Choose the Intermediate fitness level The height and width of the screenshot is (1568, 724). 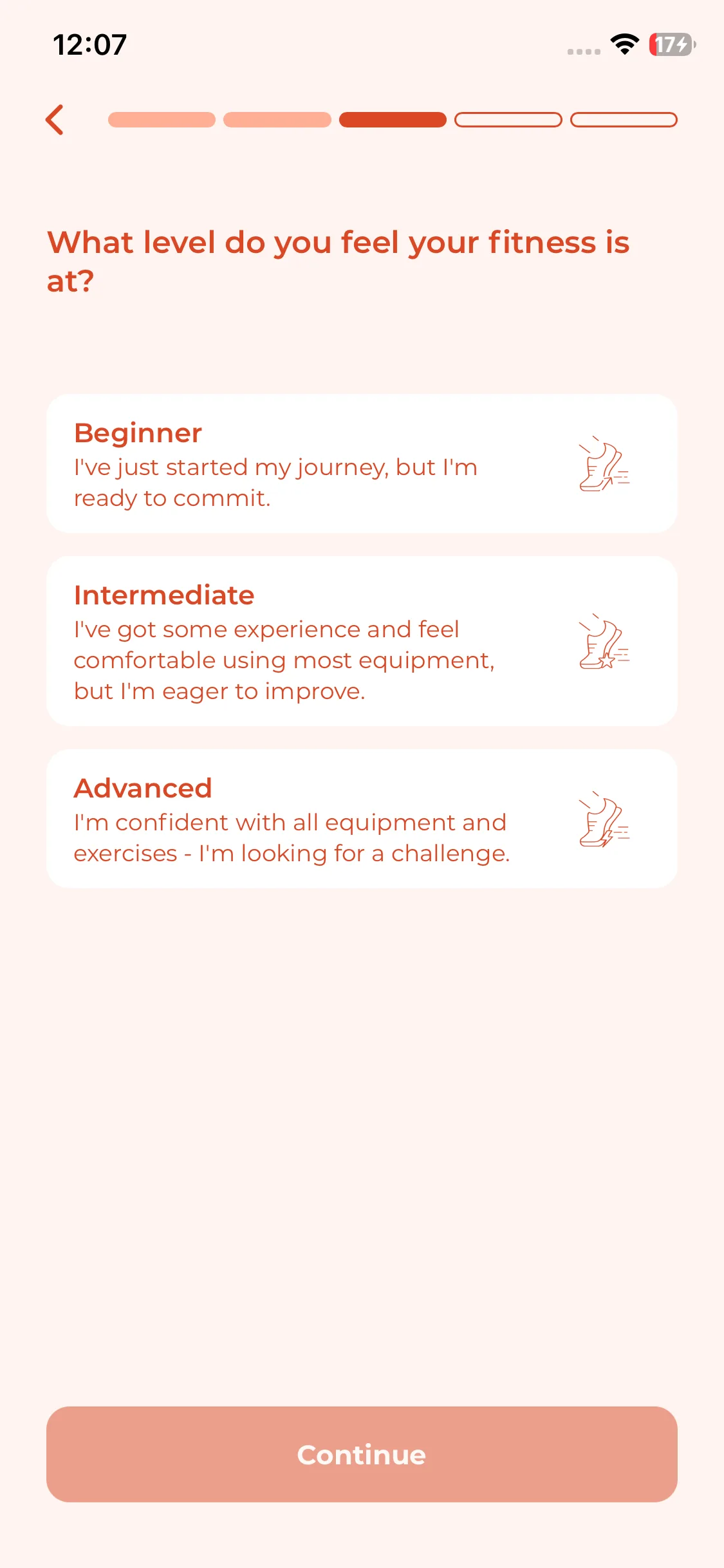[x=361, y=641]
